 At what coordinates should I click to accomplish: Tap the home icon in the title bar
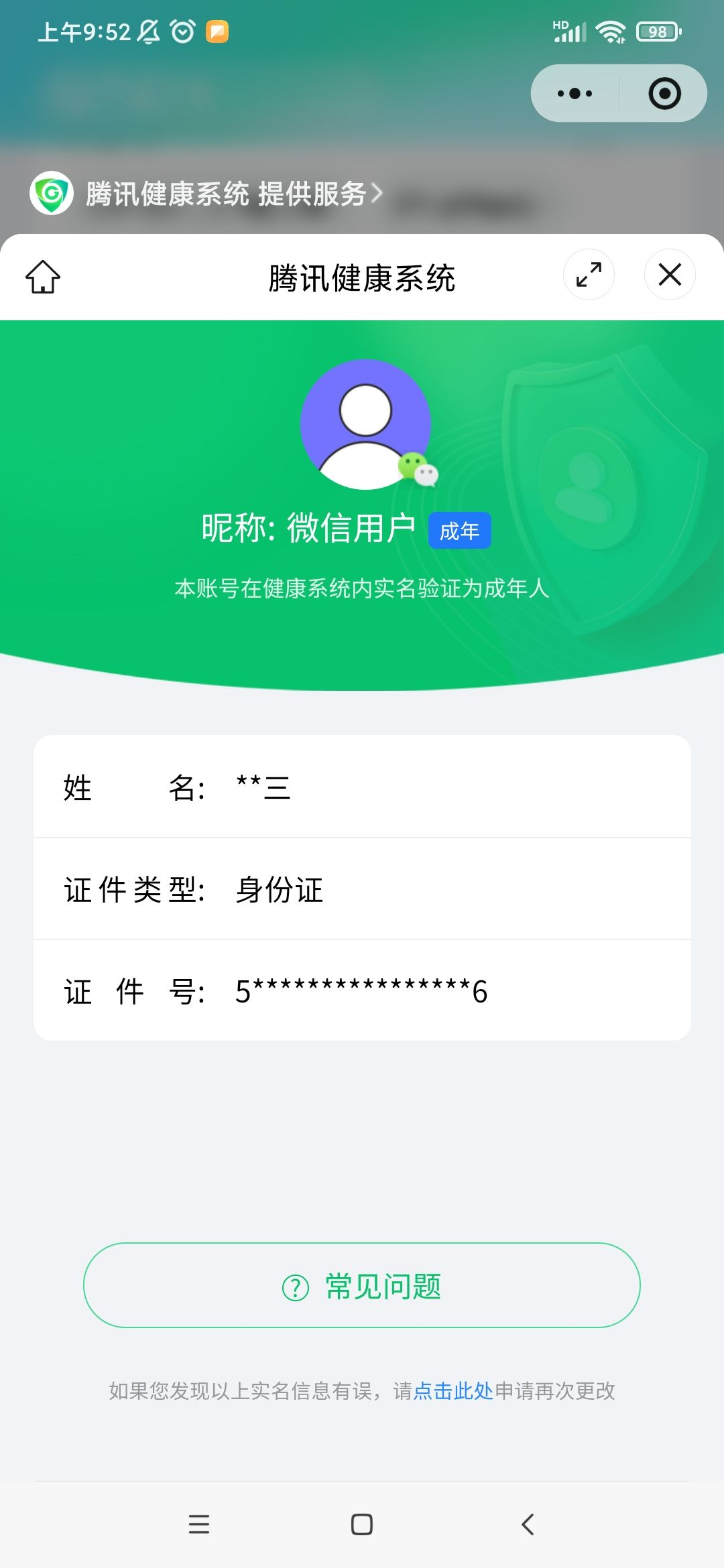42,276
